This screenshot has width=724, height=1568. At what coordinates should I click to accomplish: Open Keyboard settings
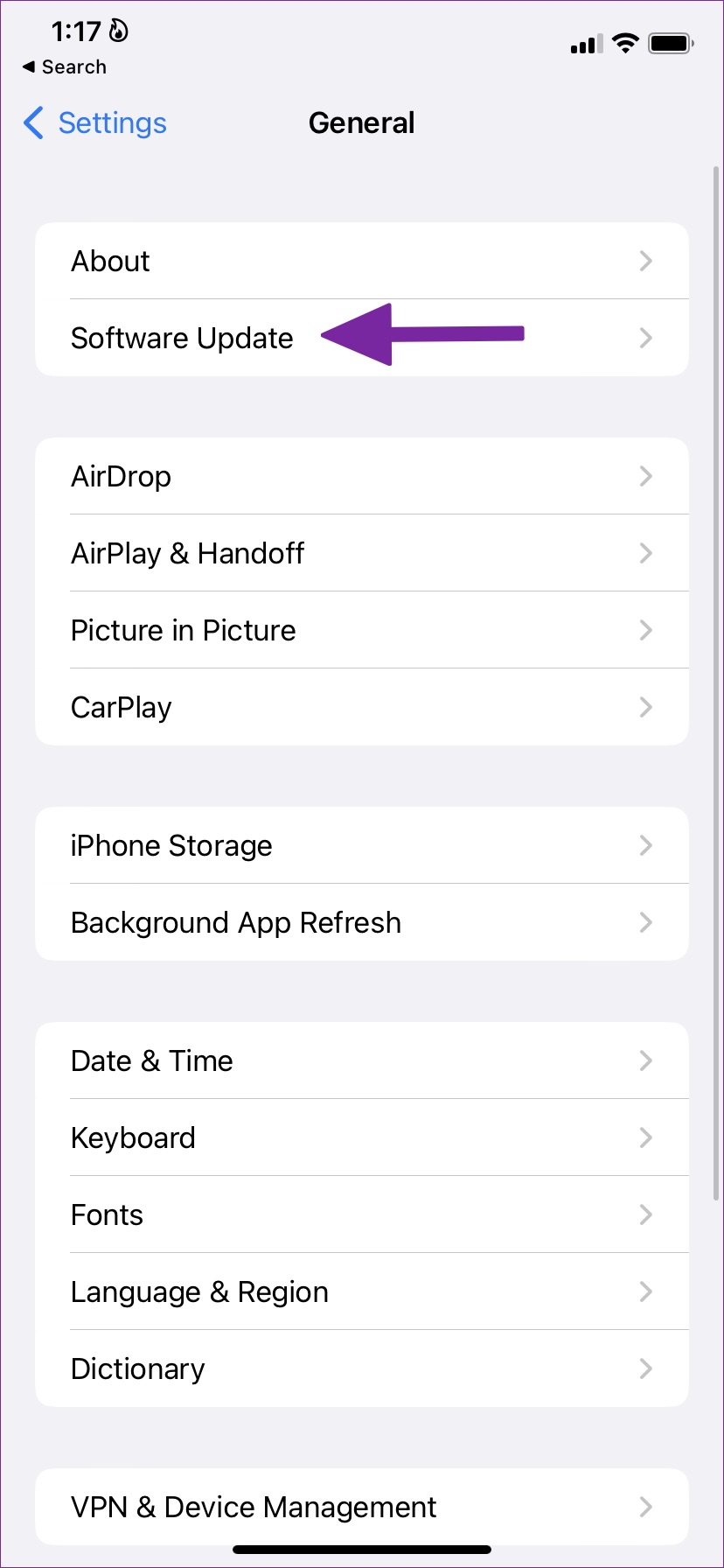pyautogui.click(x=361, y=1137)
